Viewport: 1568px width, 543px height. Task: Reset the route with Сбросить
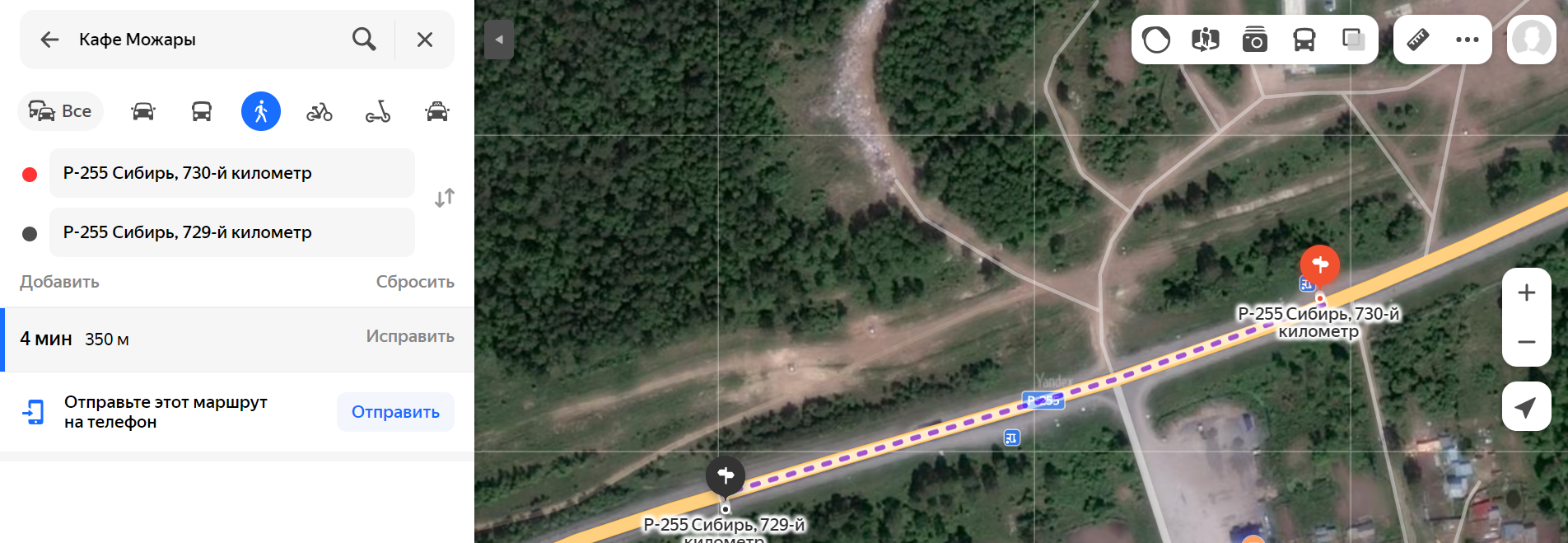(415, 282)
